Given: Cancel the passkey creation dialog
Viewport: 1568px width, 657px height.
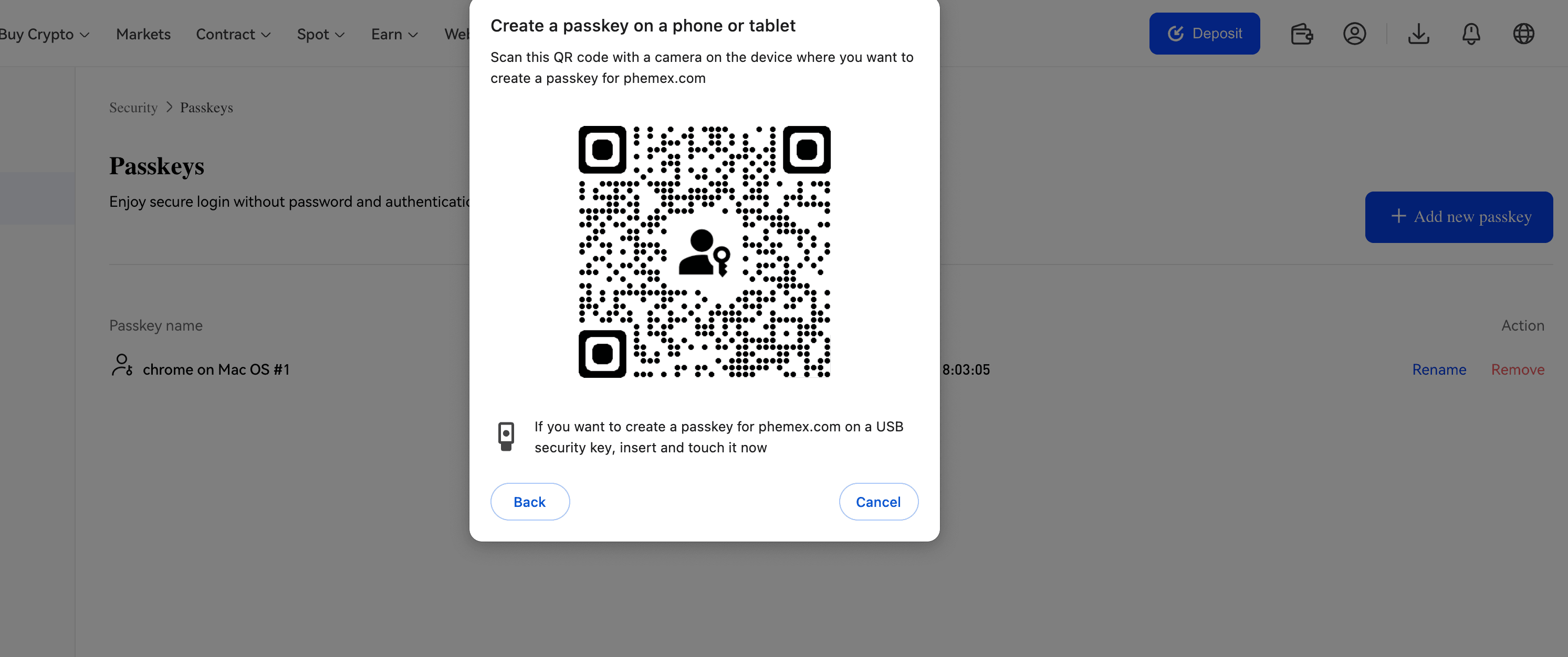Looking at the screenshot, I should tap(878, 502).
